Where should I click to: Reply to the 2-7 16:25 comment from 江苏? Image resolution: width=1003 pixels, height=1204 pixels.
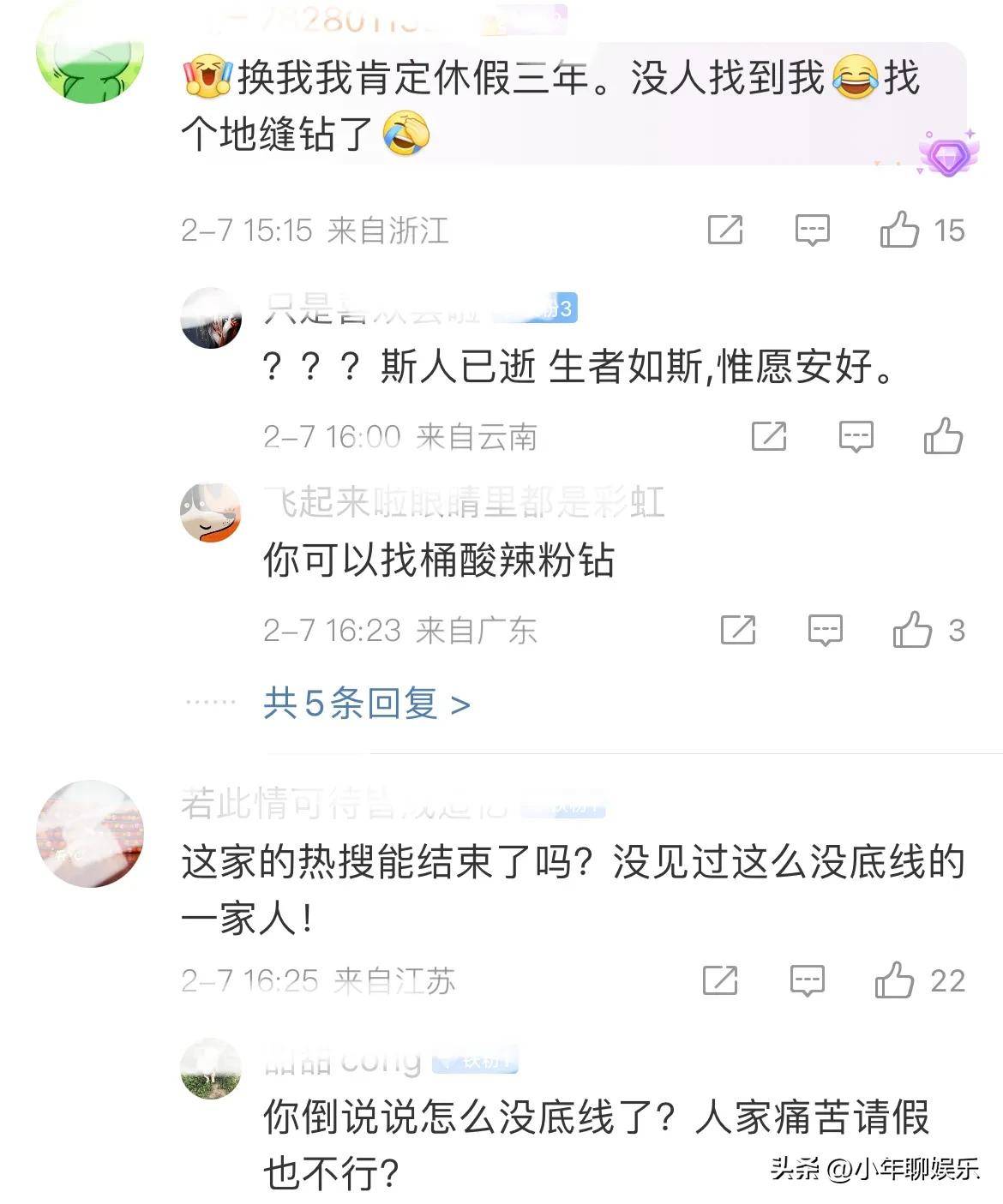807,980
